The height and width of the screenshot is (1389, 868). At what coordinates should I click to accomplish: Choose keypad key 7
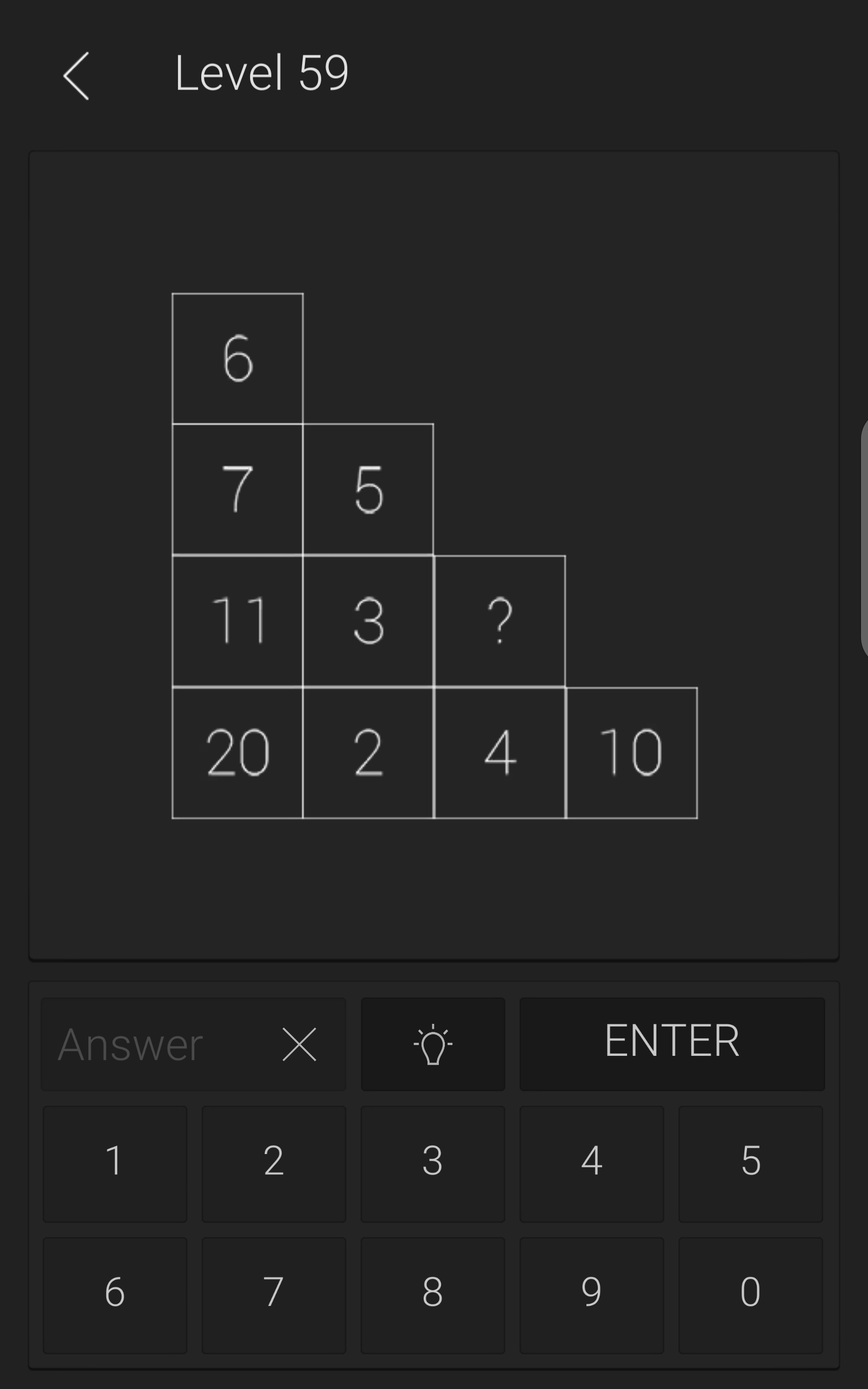point(274,1296)
